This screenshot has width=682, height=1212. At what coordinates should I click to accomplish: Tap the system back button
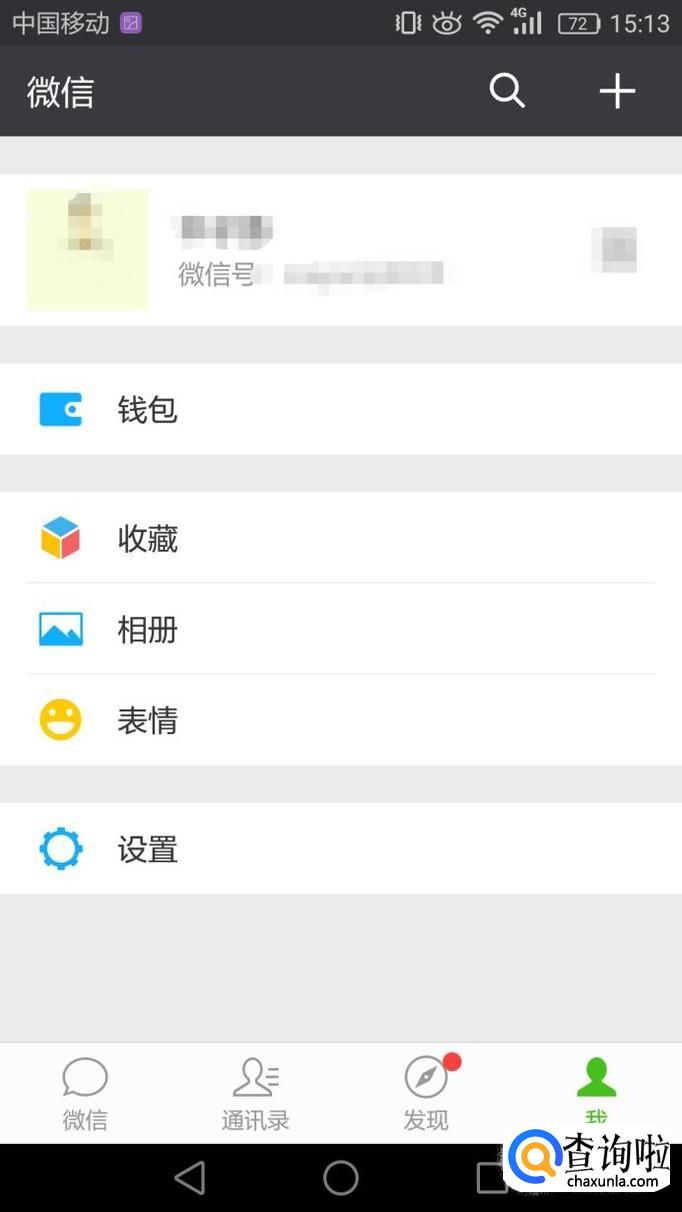[190, 1178]
